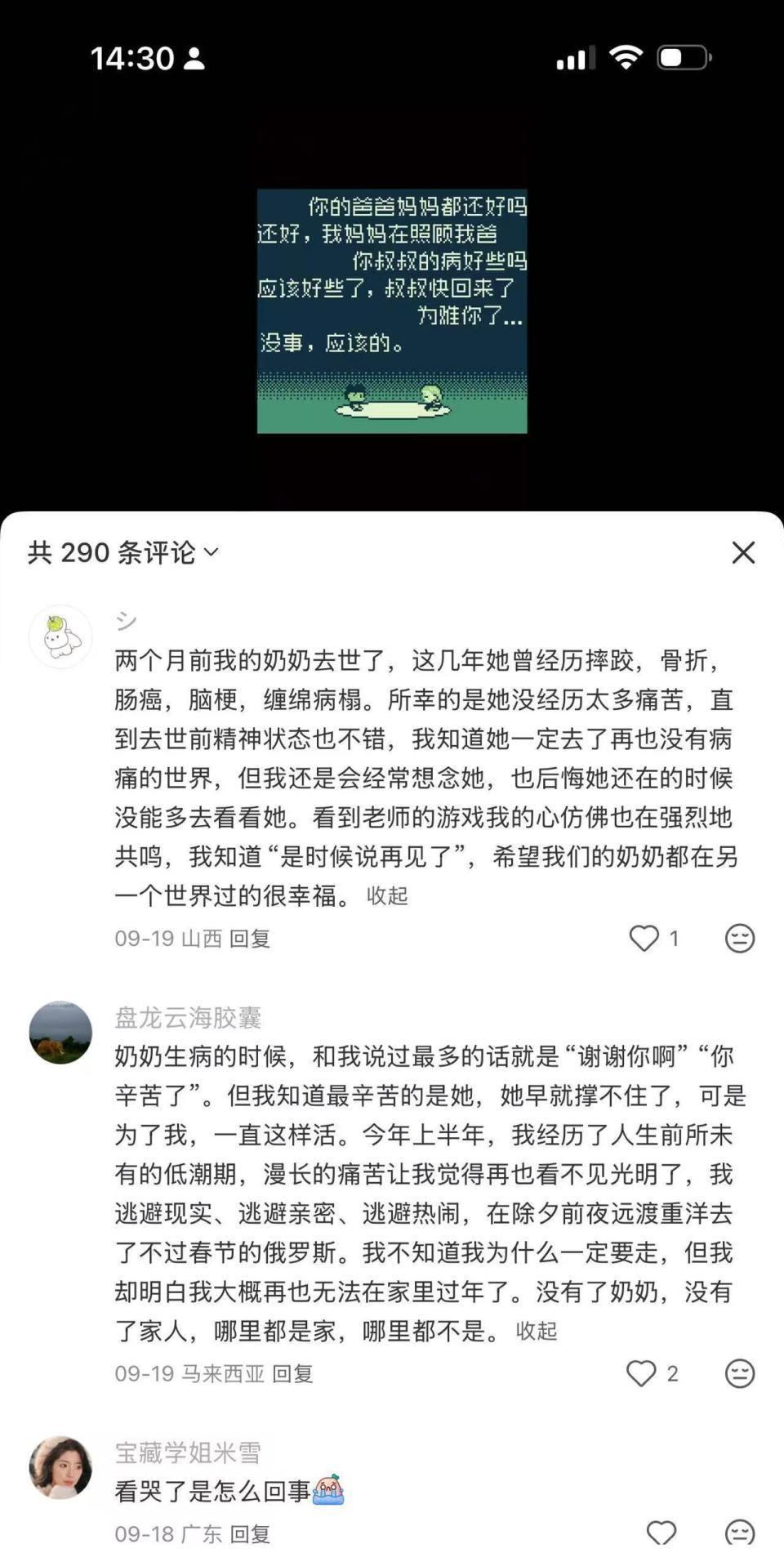Reply to シ's comment from 山西

click(250, 939)
